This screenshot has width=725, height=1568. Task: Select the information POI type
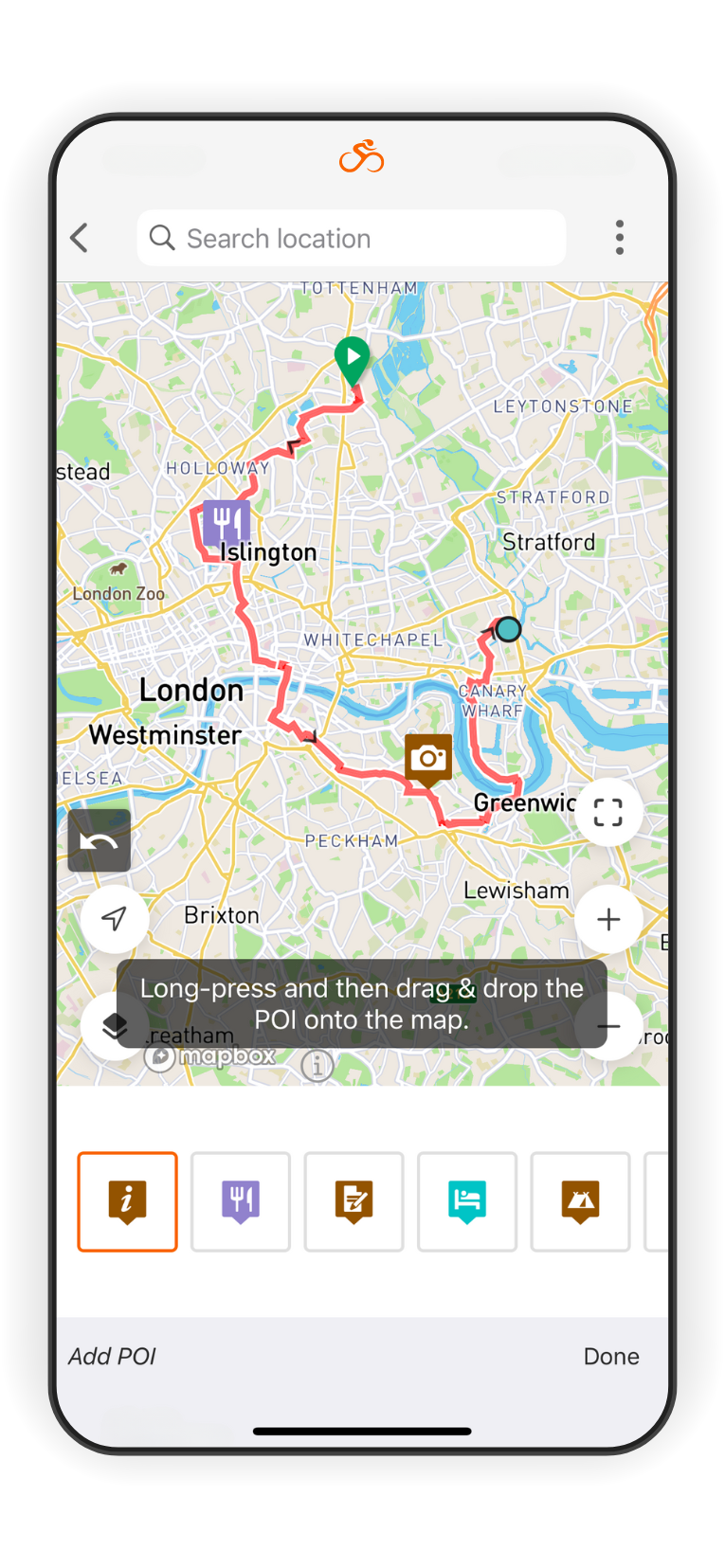click(x=127, y=1201)
